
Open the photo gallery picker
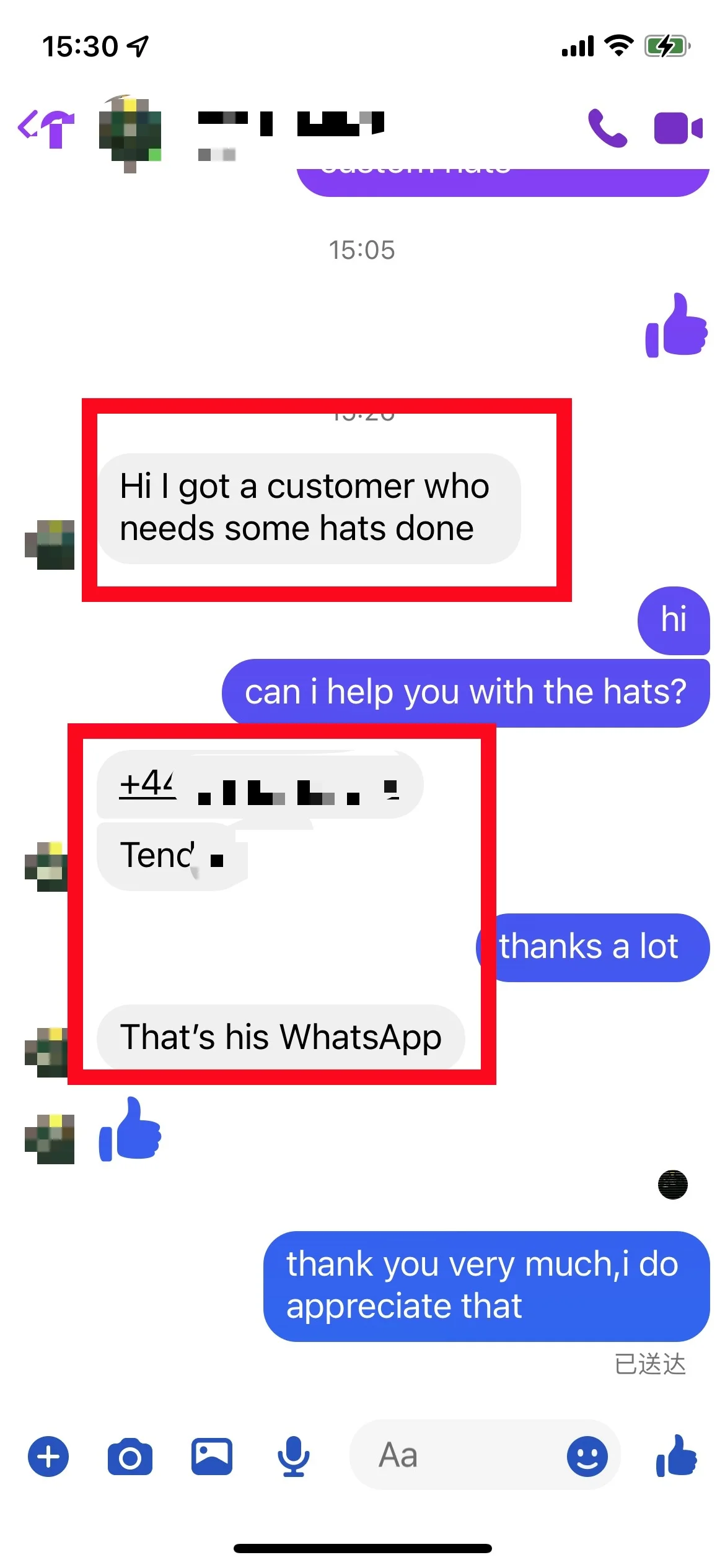coord(212,1457)
